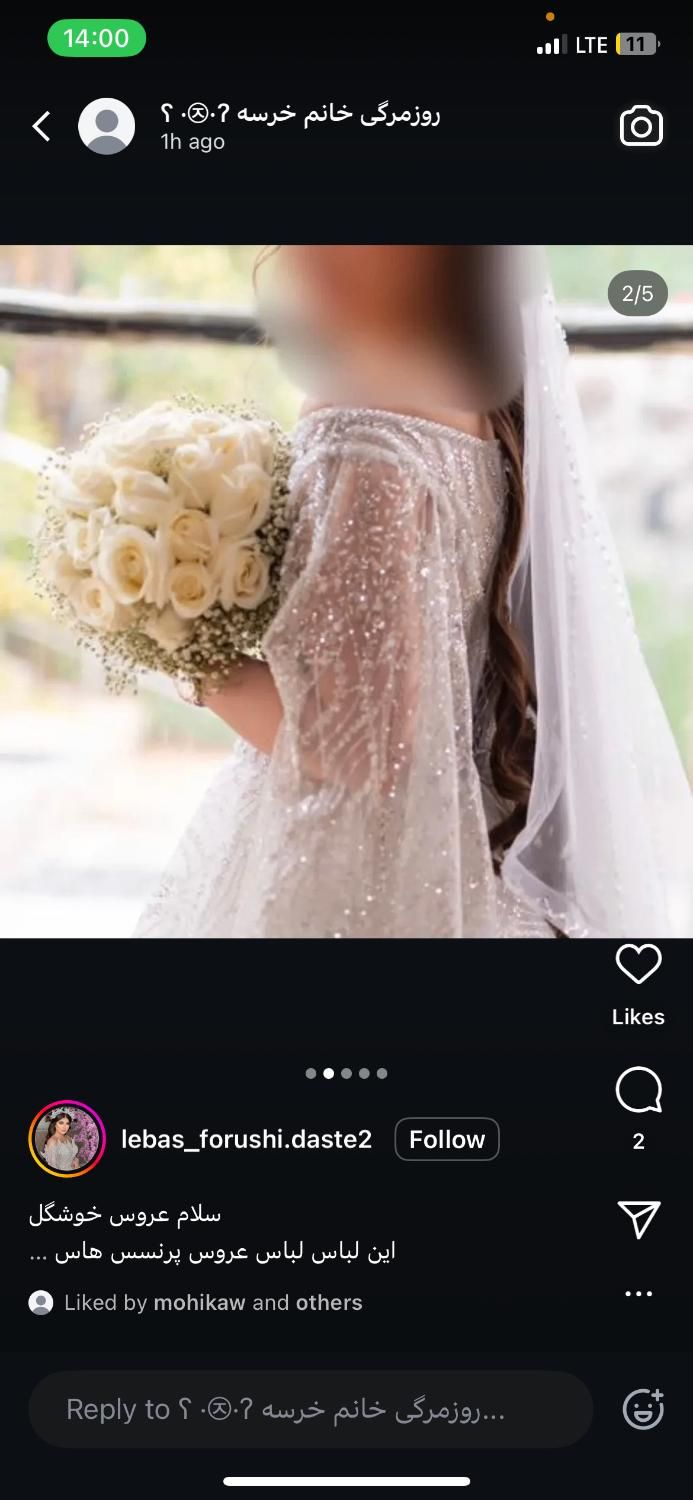The image size is (693, 1500).
Task: Open lebas_forushi.daste2 profile picture
Action: pos(67,1139)
